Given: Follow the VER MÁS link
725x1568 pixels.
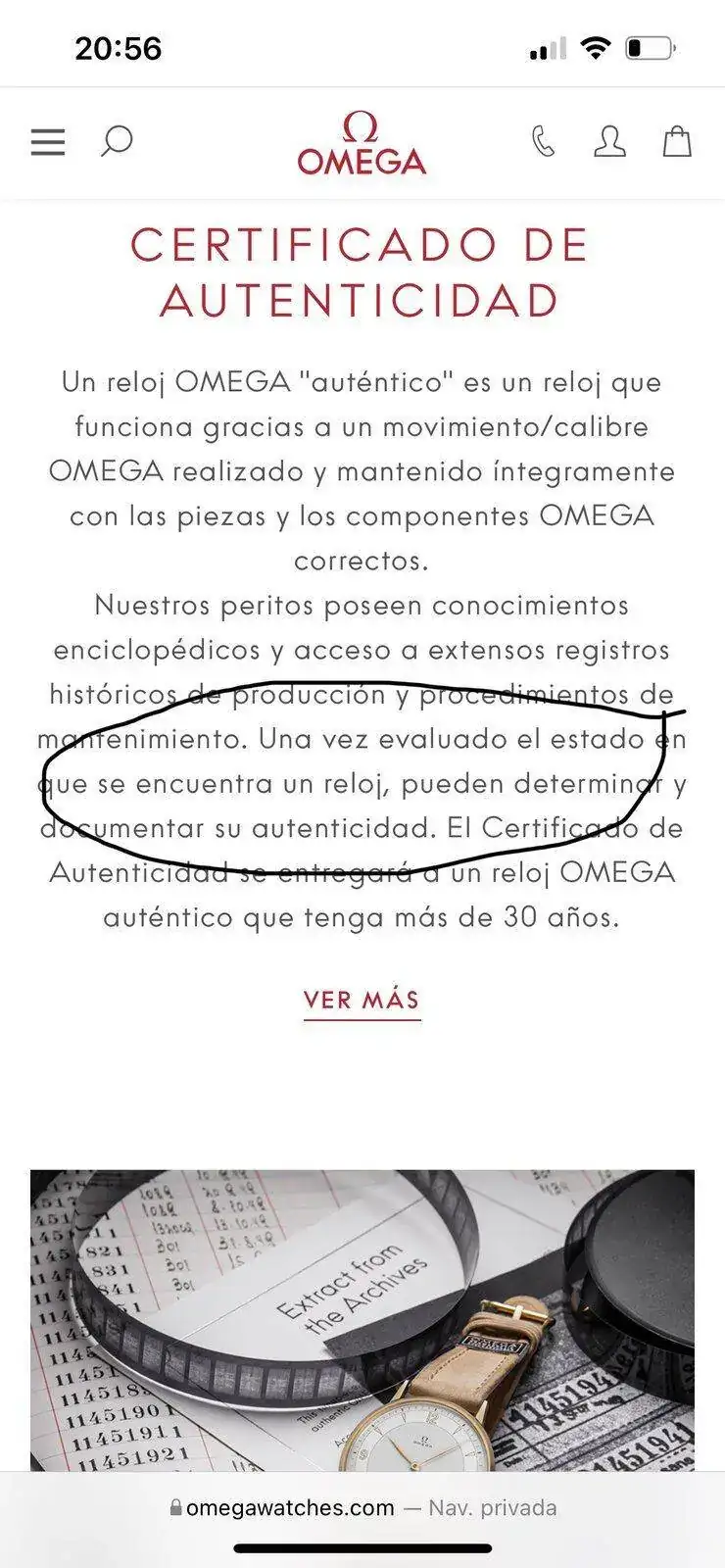Looking at the screenshot, I should pos(362,1001).
